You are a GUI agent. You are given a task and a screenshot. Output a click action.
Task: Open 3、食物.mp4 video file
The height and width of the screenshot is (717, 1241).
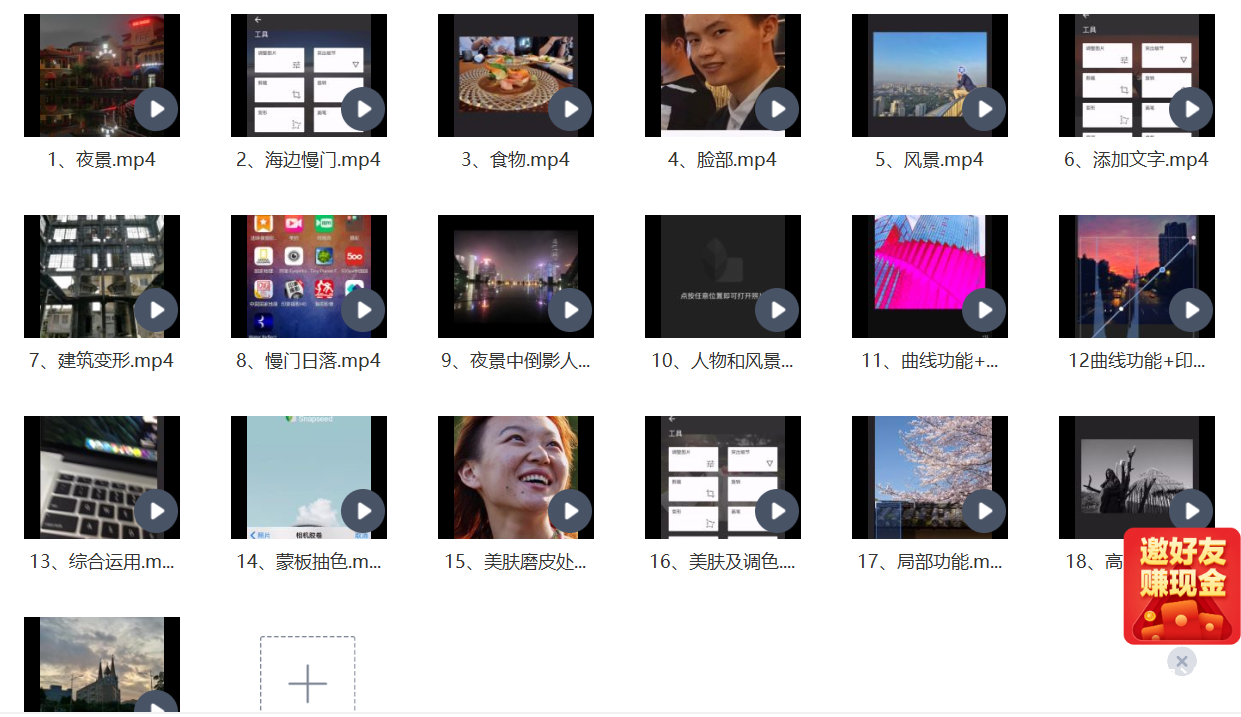[x=516, y=76]
